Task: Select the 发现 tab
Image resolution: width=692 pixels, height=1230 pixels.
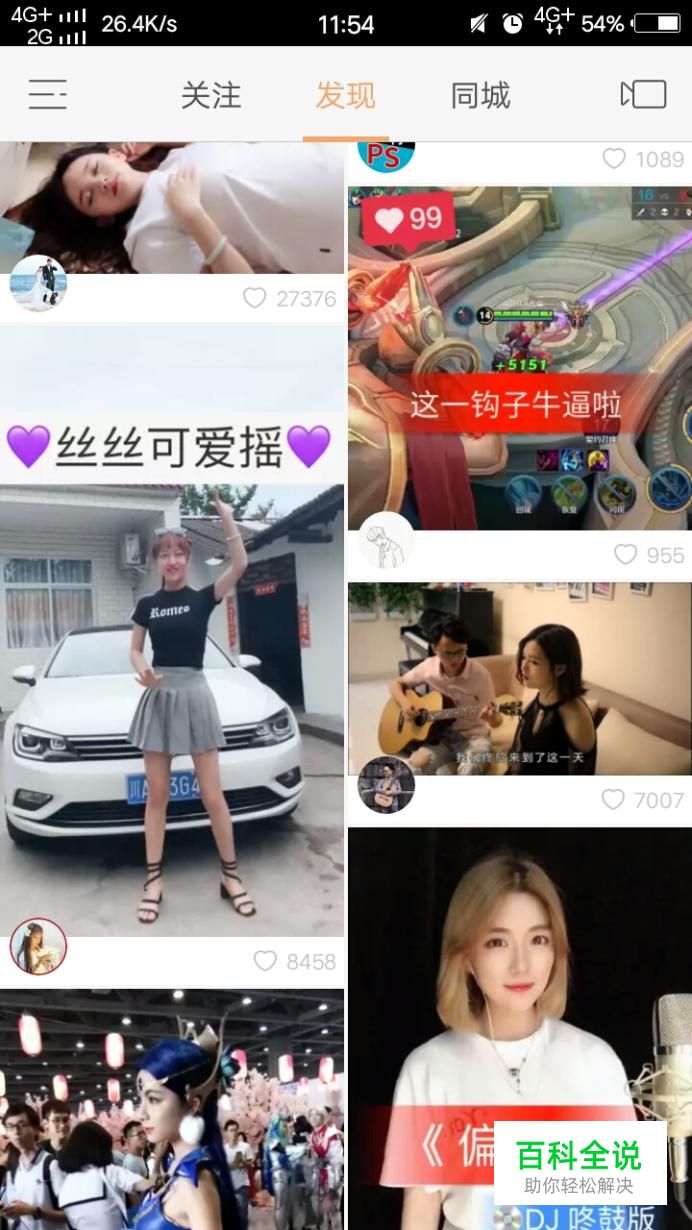Action: (345, 96)
